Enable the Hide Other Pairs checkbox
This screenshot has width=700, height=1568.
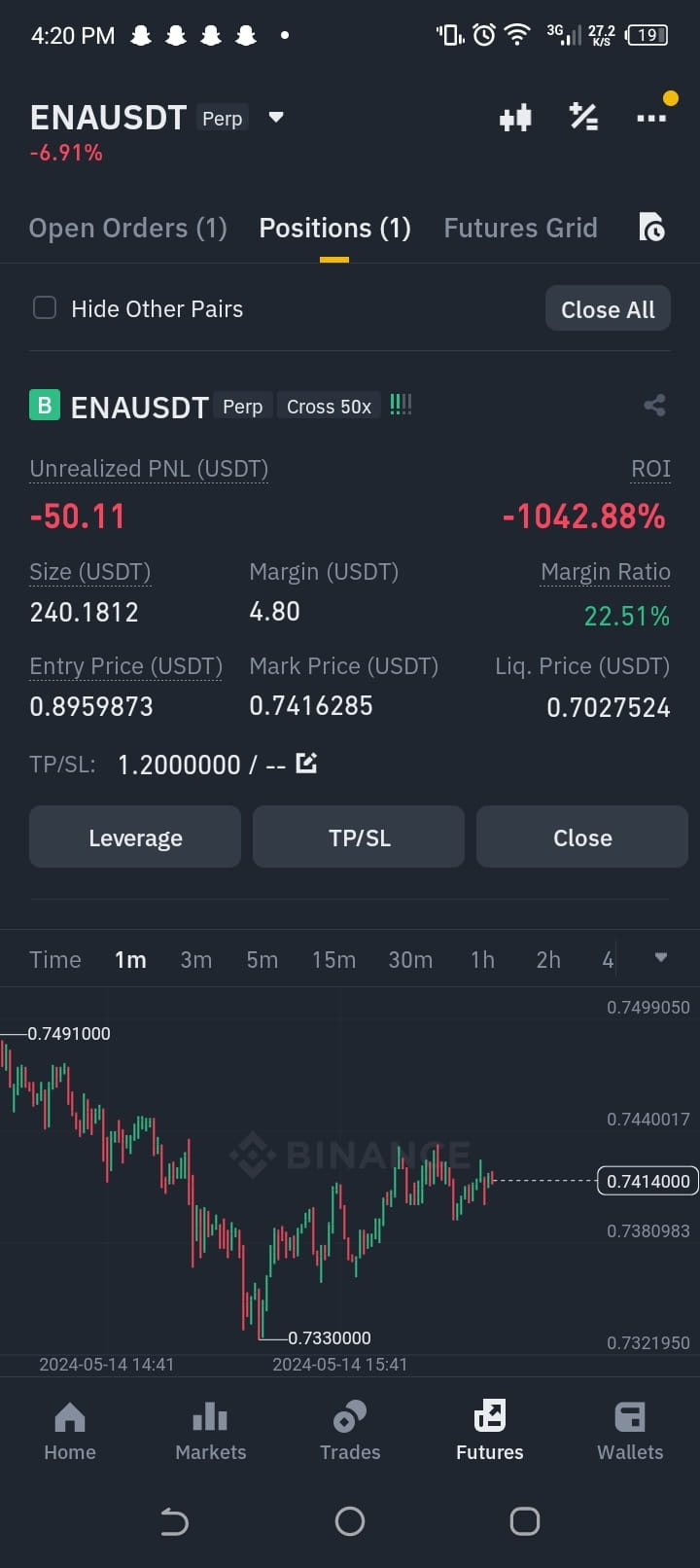click(x=45, y=307)
